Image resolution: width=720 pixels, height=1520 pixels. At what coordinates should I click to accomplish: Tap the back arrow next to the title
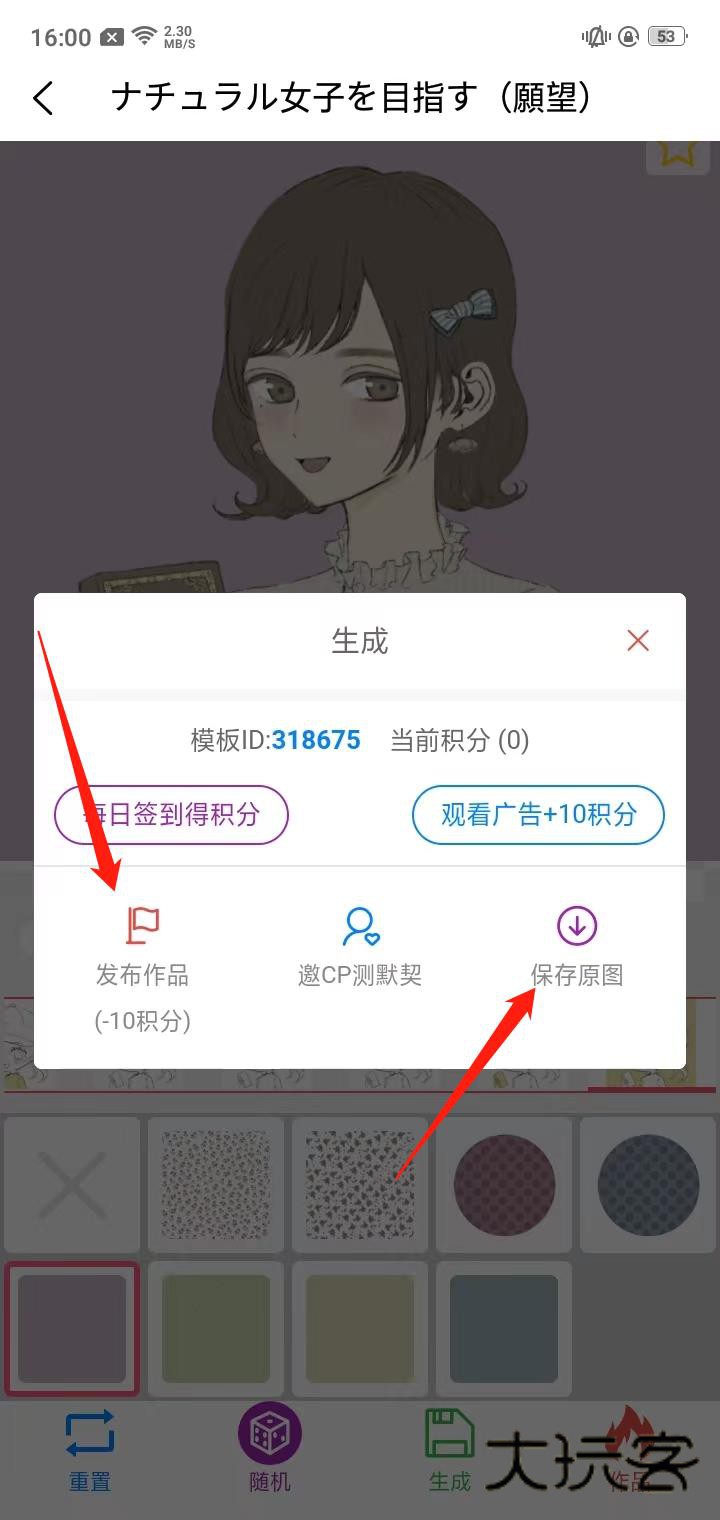[42, 98]
